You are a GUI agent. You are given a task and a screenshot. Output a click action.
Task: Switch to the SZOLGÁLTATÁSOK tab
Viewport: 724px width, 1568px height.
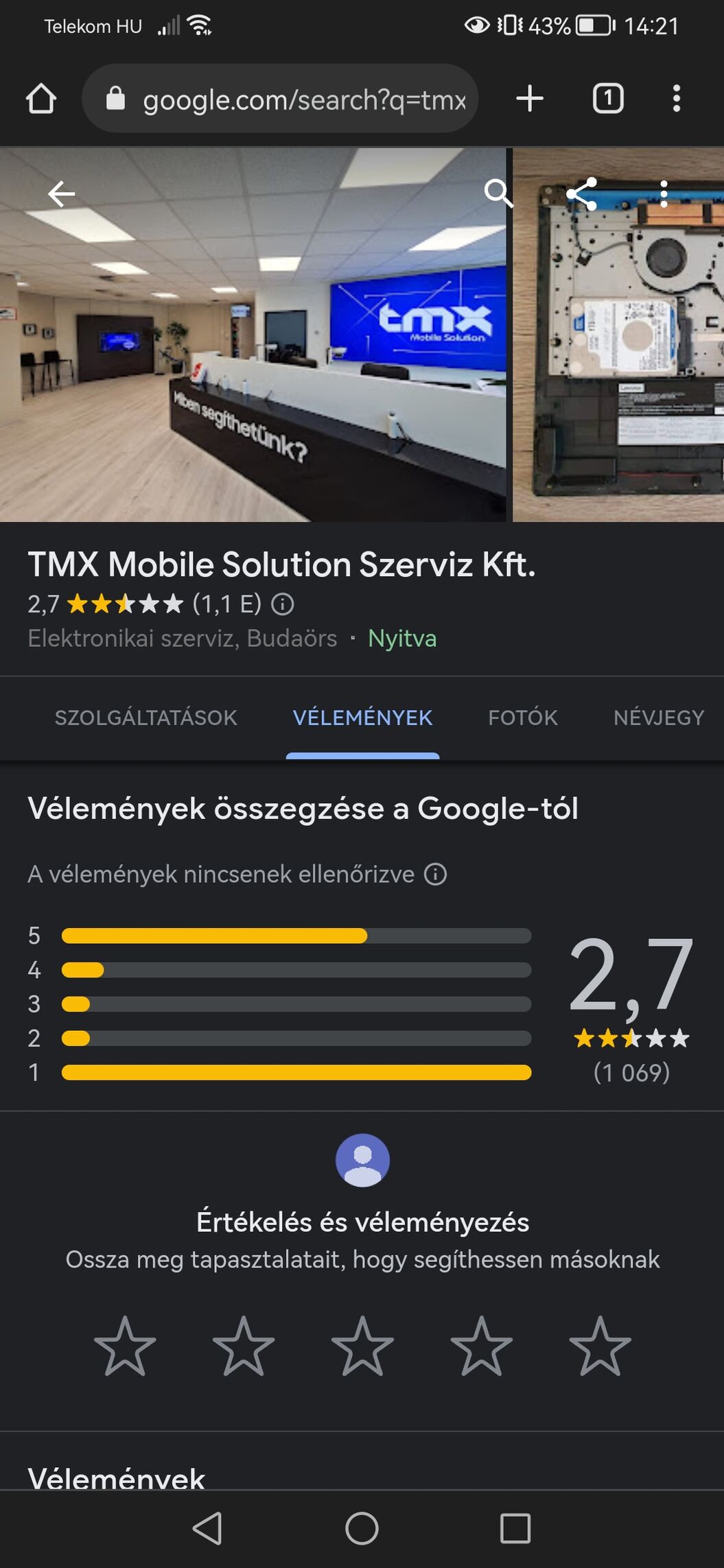[x=145, y=717]
